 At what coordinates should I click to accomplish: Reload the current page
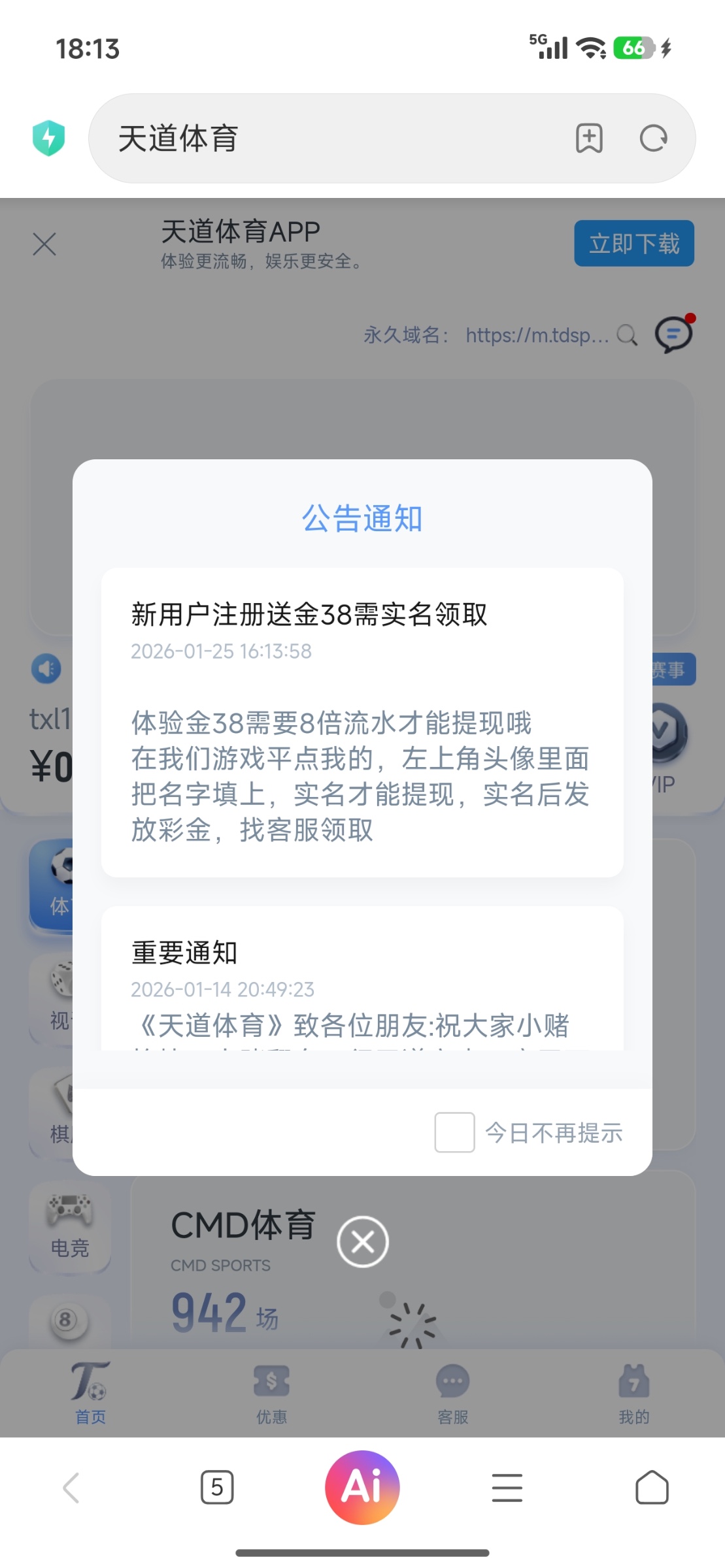click(653, 139)
